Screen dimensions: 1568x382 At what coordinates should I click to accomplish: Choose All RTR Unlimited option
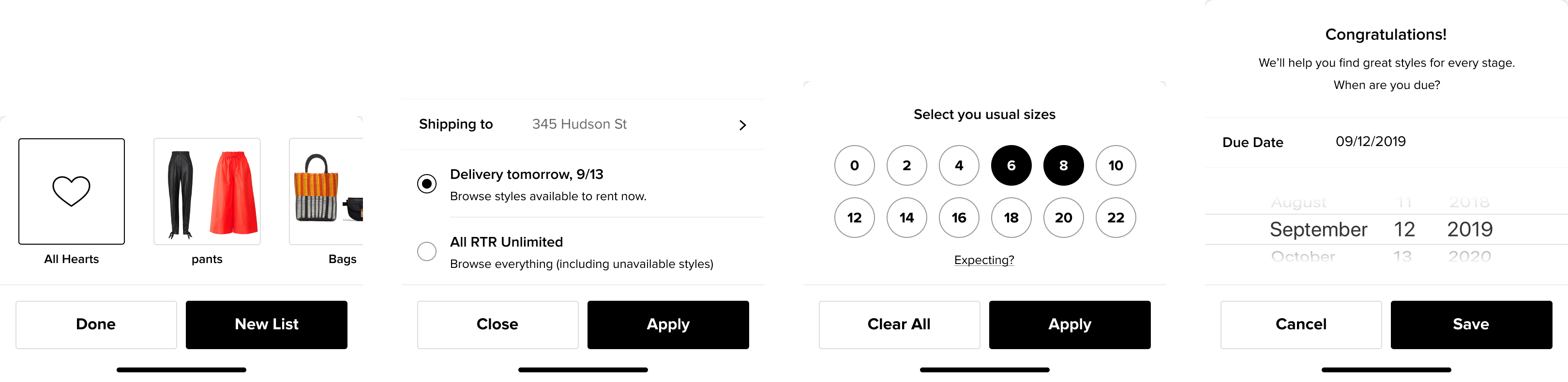click(427, 251)
